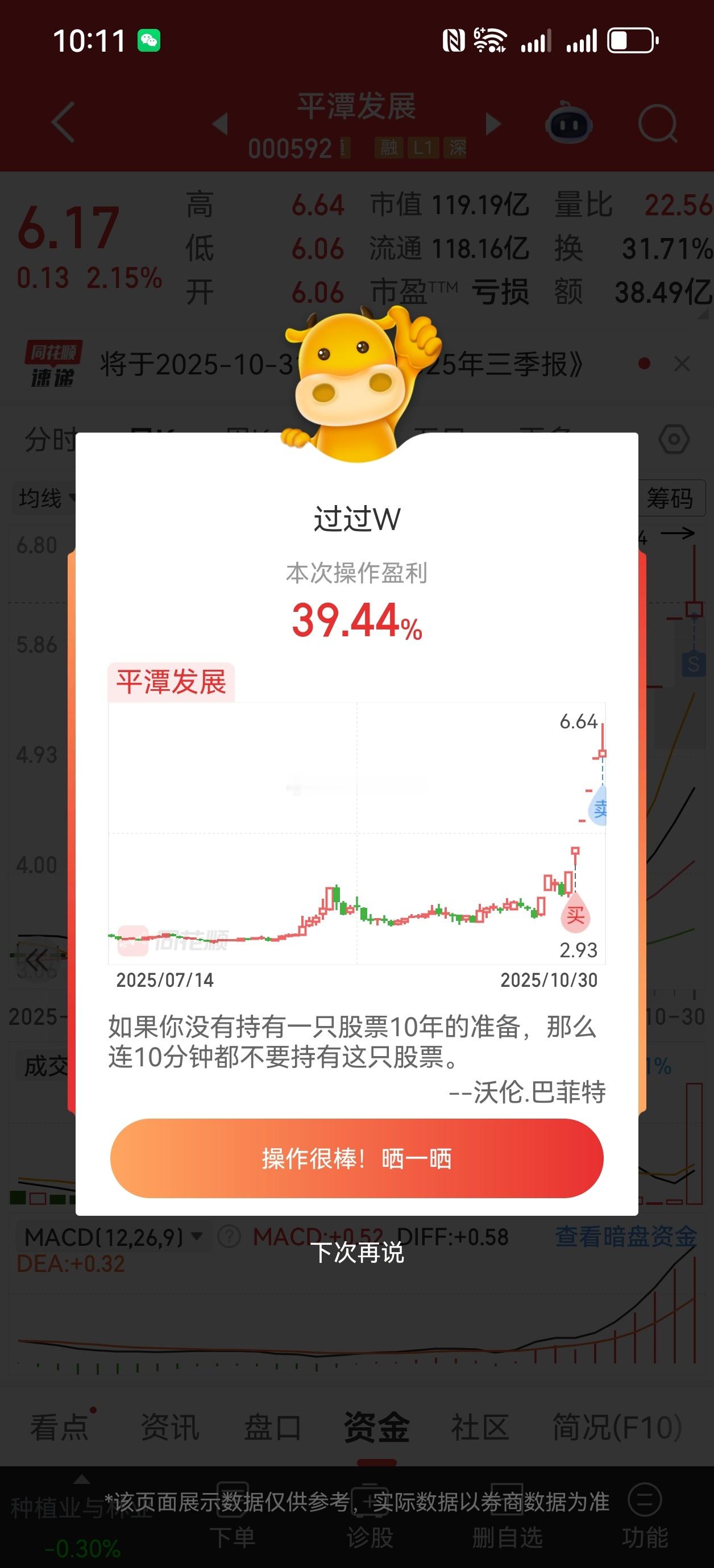Switch to next stock with right triangle arrow
The width and height of the screenshot is (714, 1568).
point(493,122)
